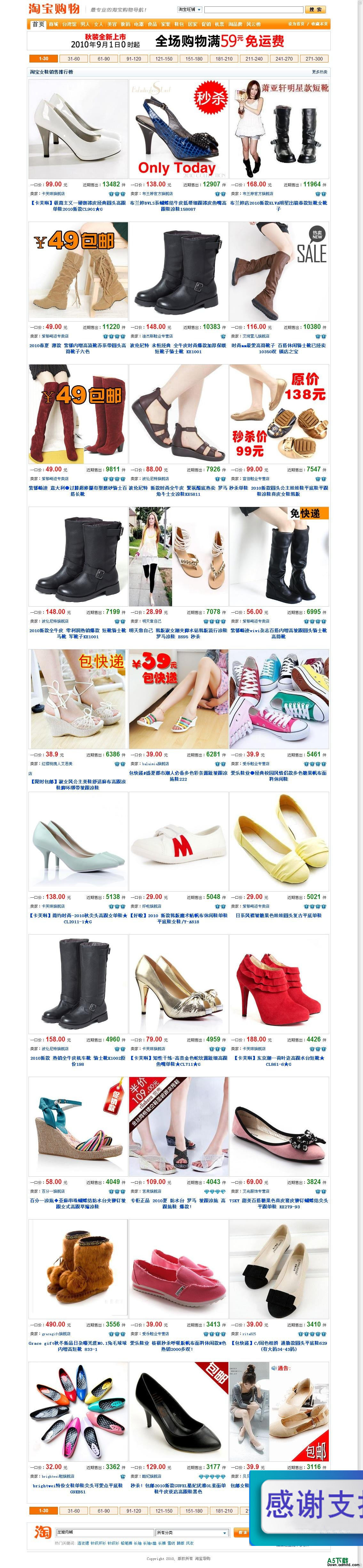The width and height of the screenshot is (363, 1568).
Task: Open 数码 category in nav bar
Action: pyautogui.click(x=125, y=24)
